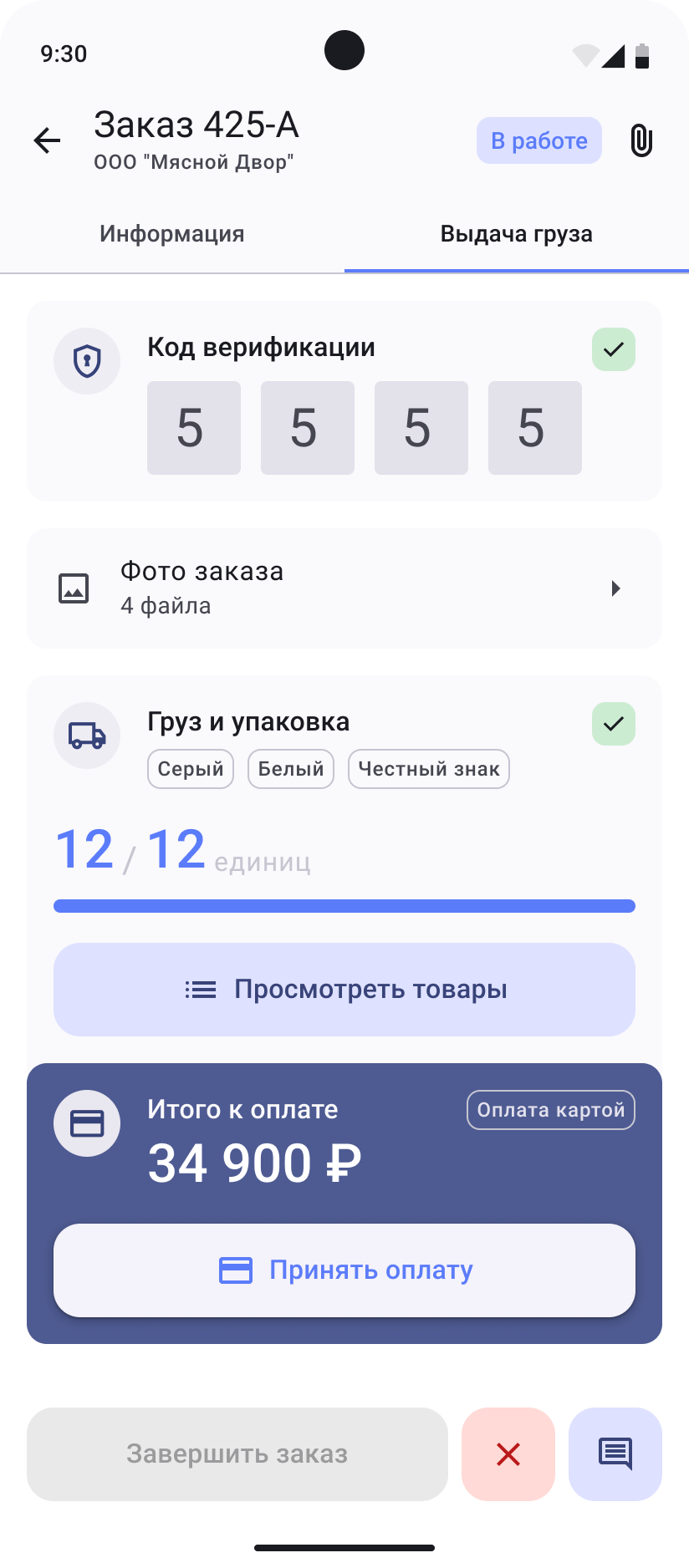Click Просмотреть товары
Screen dimensions: 689x1568
(x=344, y=989)
